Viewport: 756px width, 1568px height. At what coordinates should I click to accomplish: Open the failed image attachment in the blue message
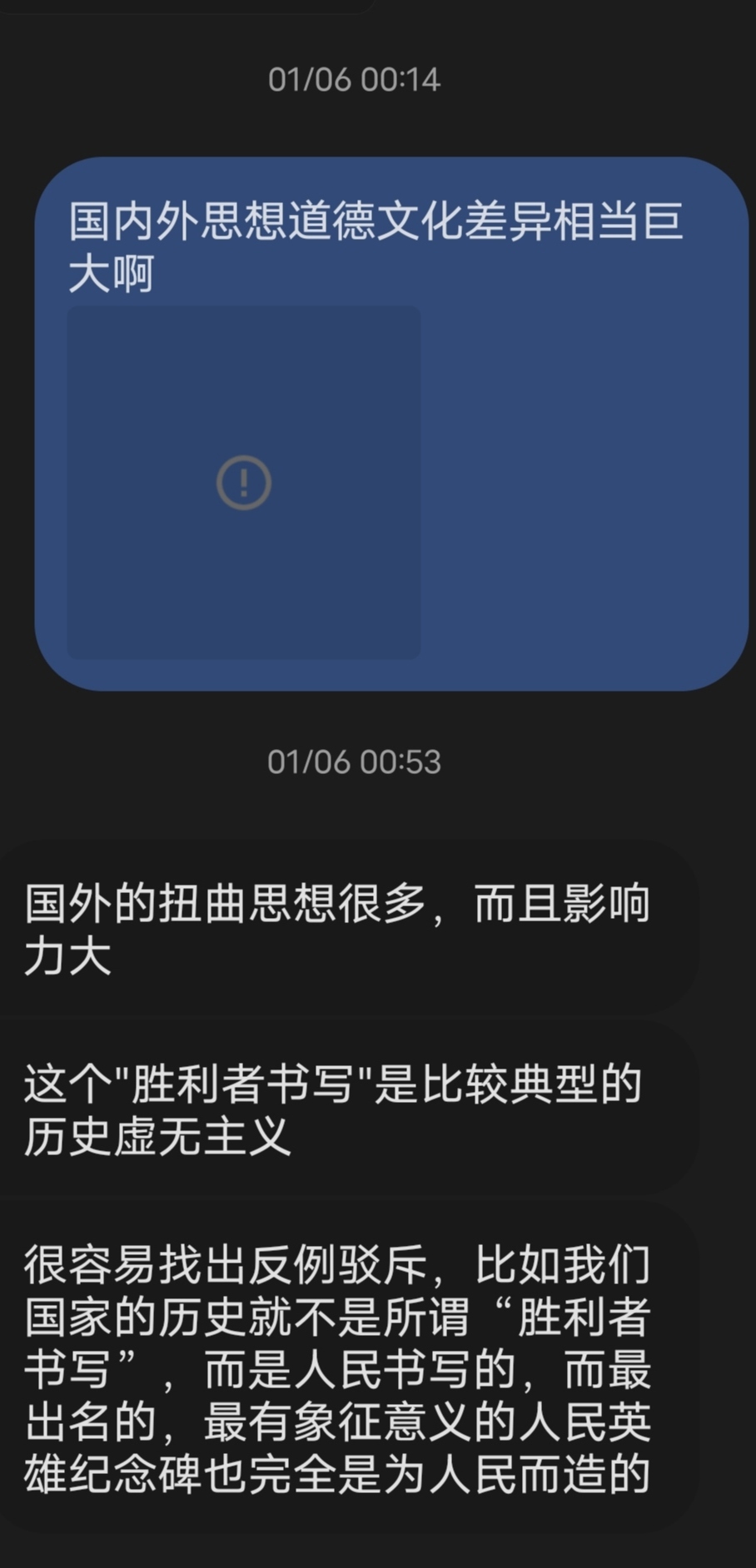coord(243,483)
